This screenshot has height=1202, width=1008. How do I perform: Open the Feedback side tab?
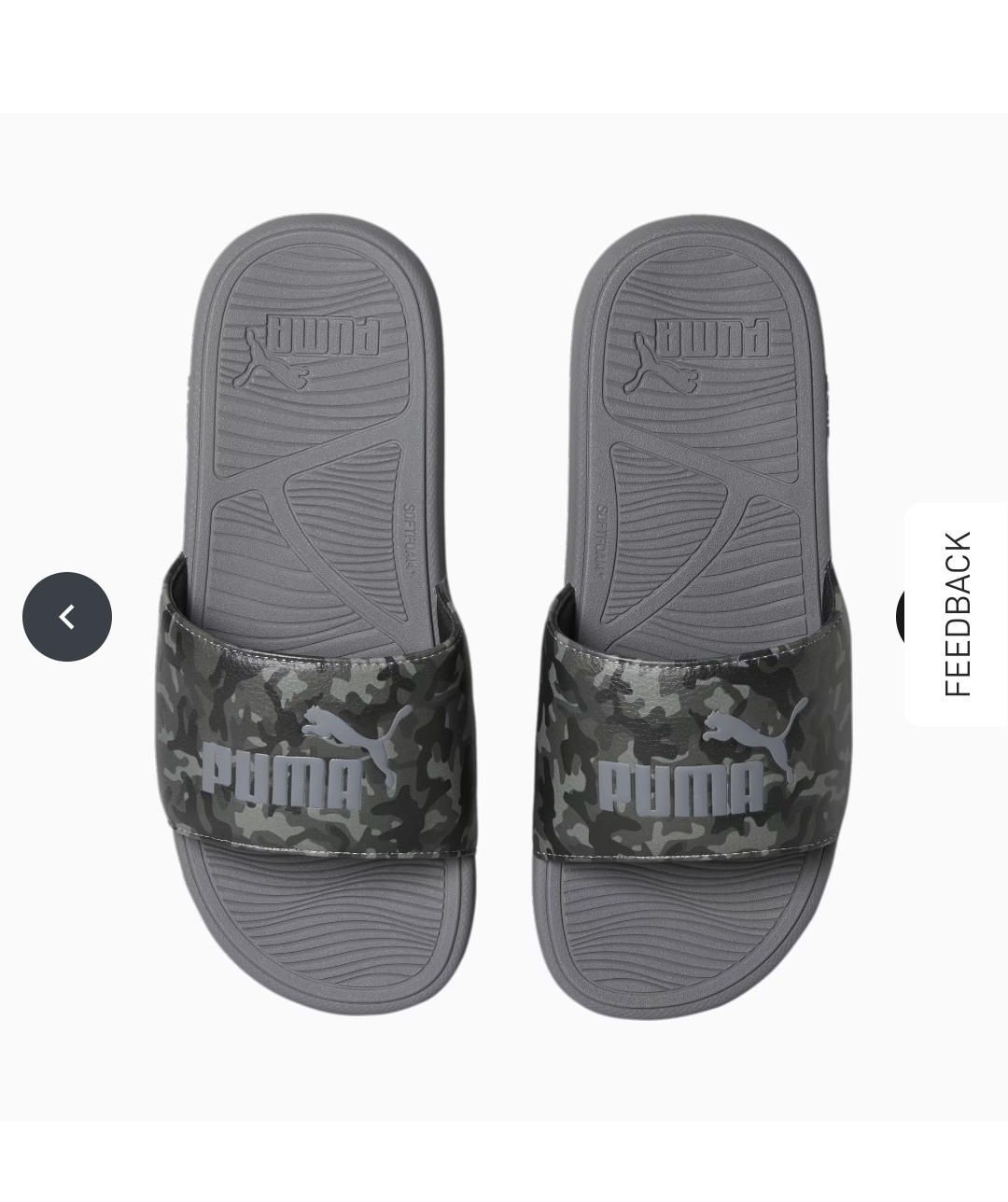tap(958, 615)
